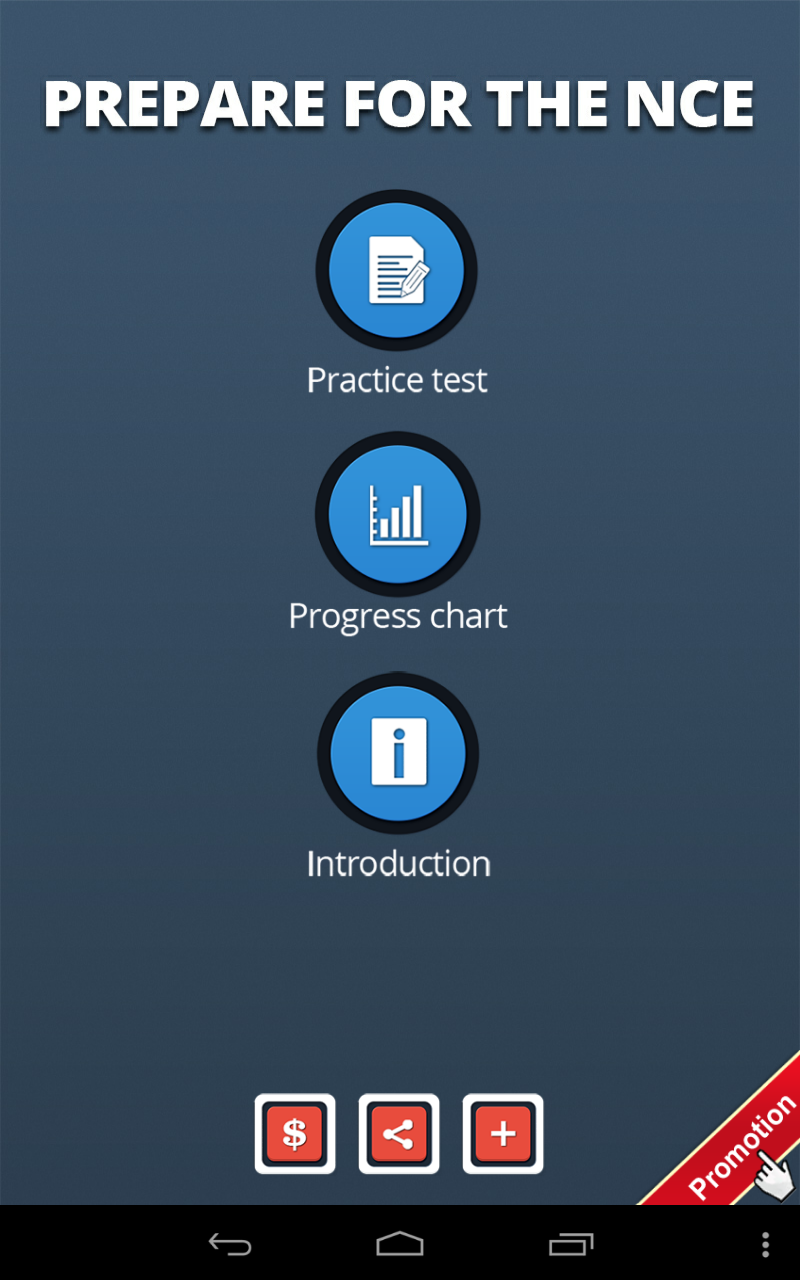The width and height of the screenshot is (800, 1280).
Task: Read the app introduction section
Action: [x=397, y=754]
